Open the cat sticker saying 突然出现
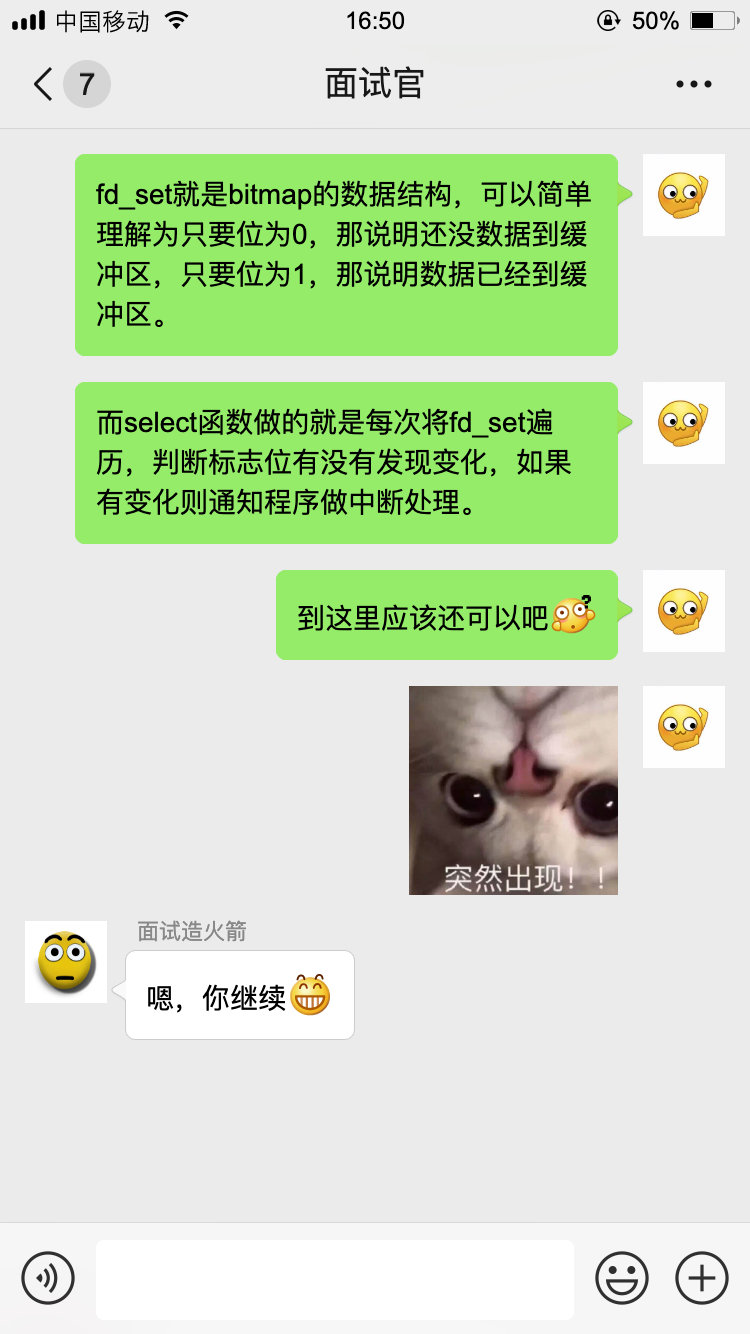The width and height of the screenshot is (750, 1334). 513,790
